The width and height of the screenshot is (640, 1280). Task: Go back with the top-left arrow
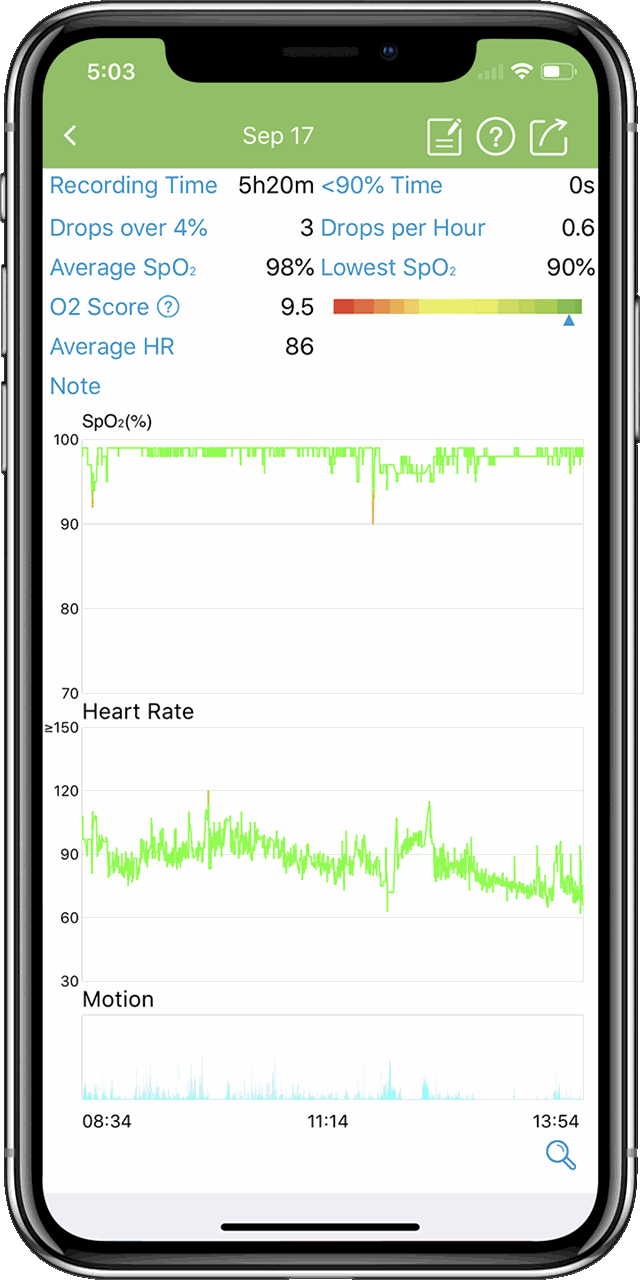[70, 136]
